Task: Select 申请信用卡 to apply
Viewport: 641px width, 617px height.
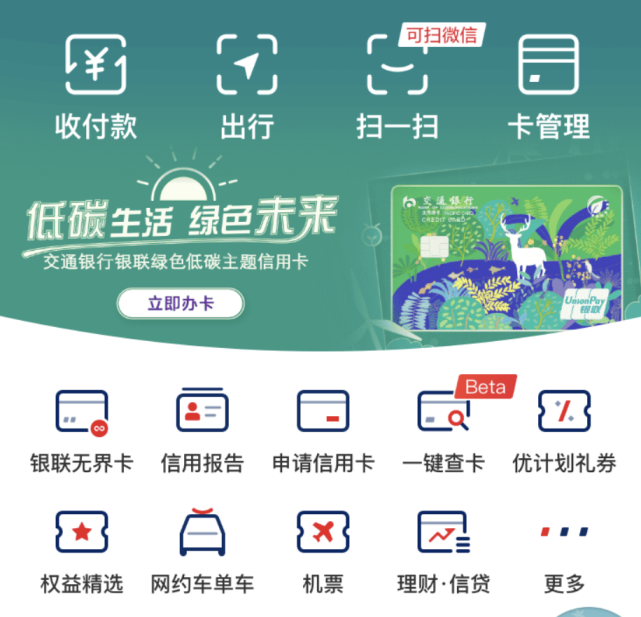Action: click(x=323, y=430)
